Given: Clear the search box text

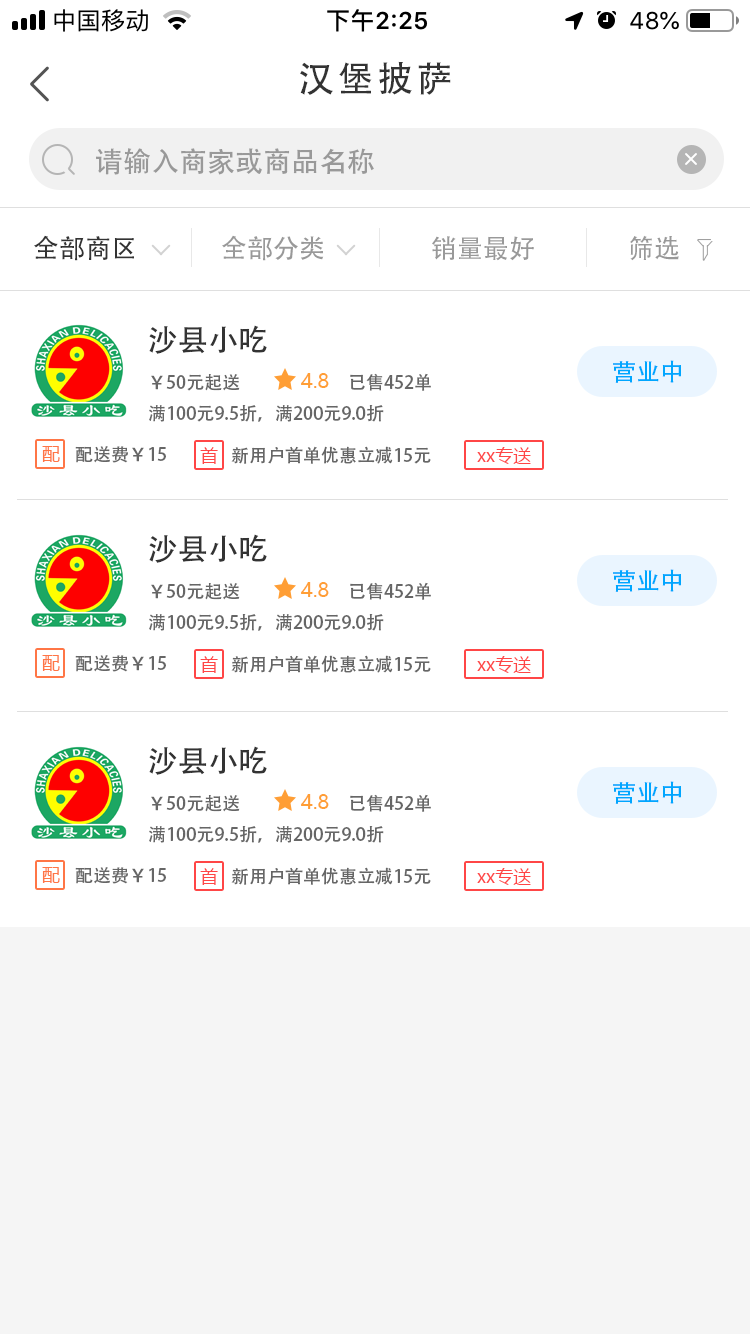Looking at the screenshot, I should coord(691,159).
